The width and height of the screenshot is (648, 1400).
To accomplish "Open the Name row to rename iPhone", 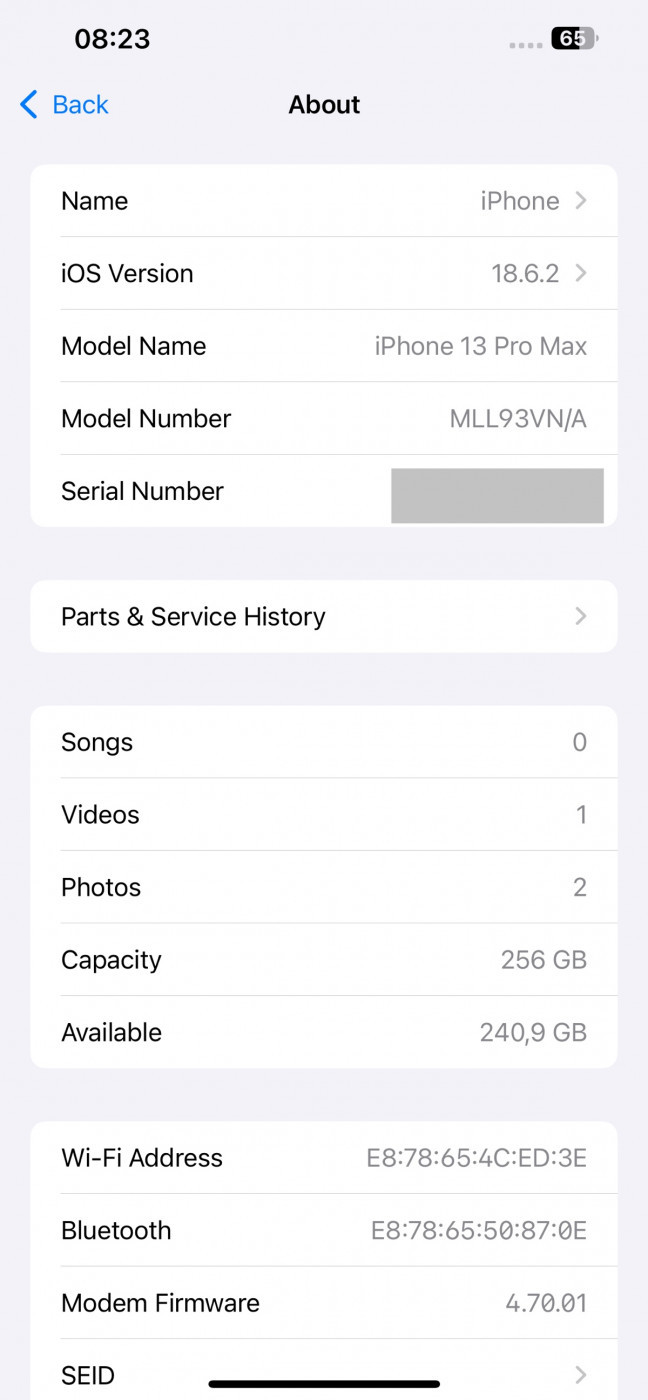I will point(324,201).
